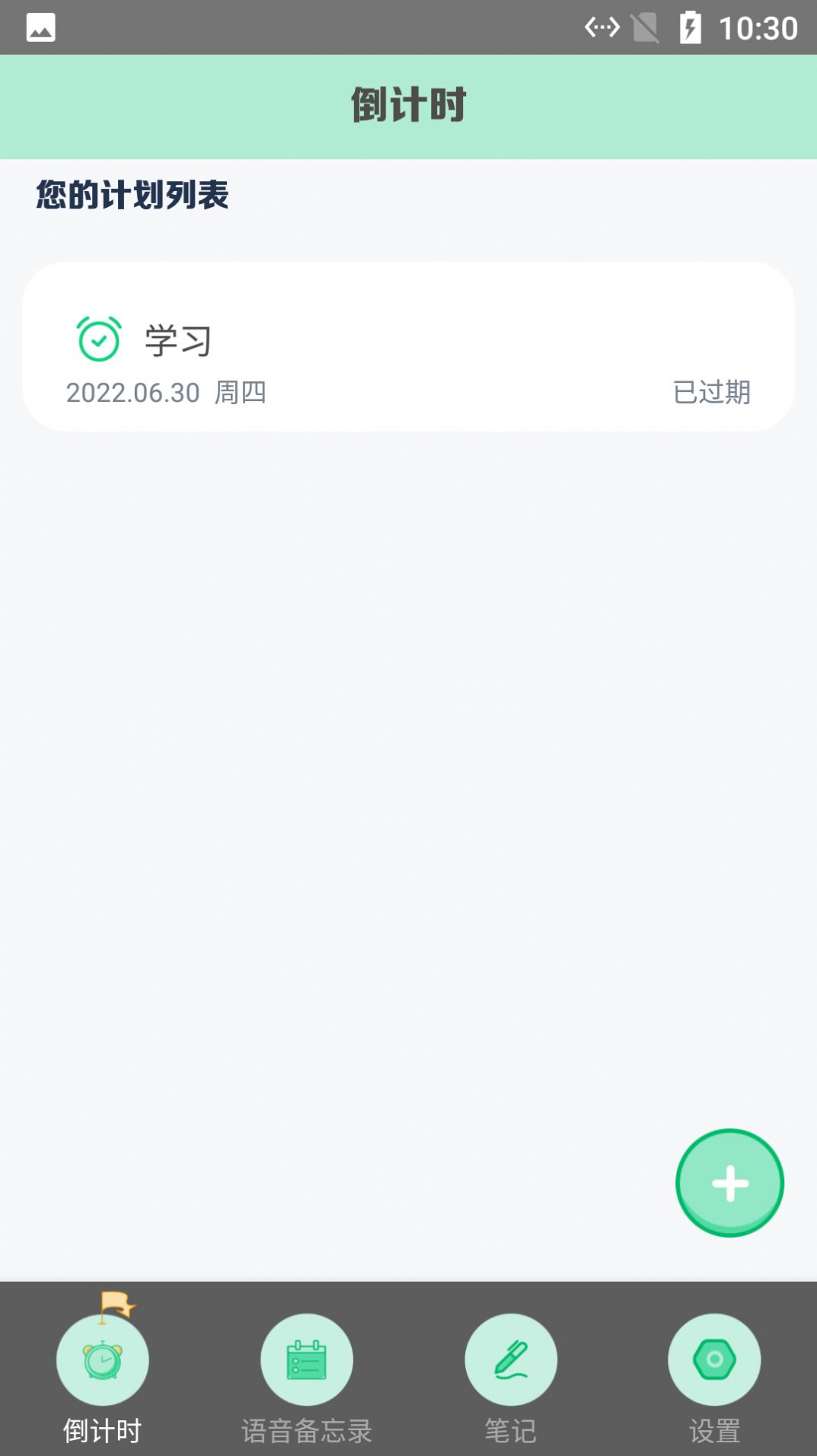Screen dimensions: 817x1456
Task: Click the 您的计划列表 heading
Action: (x=132, y=196)
